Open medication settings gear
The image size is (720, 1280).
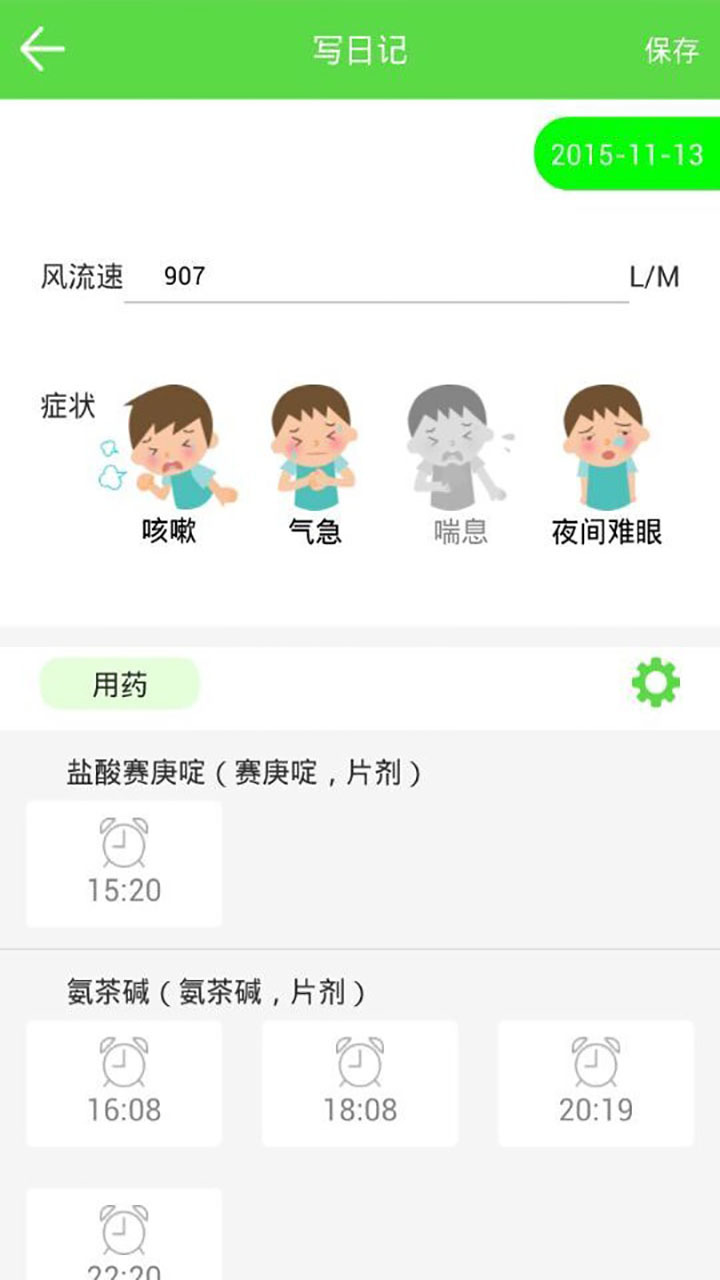[656, 683]
